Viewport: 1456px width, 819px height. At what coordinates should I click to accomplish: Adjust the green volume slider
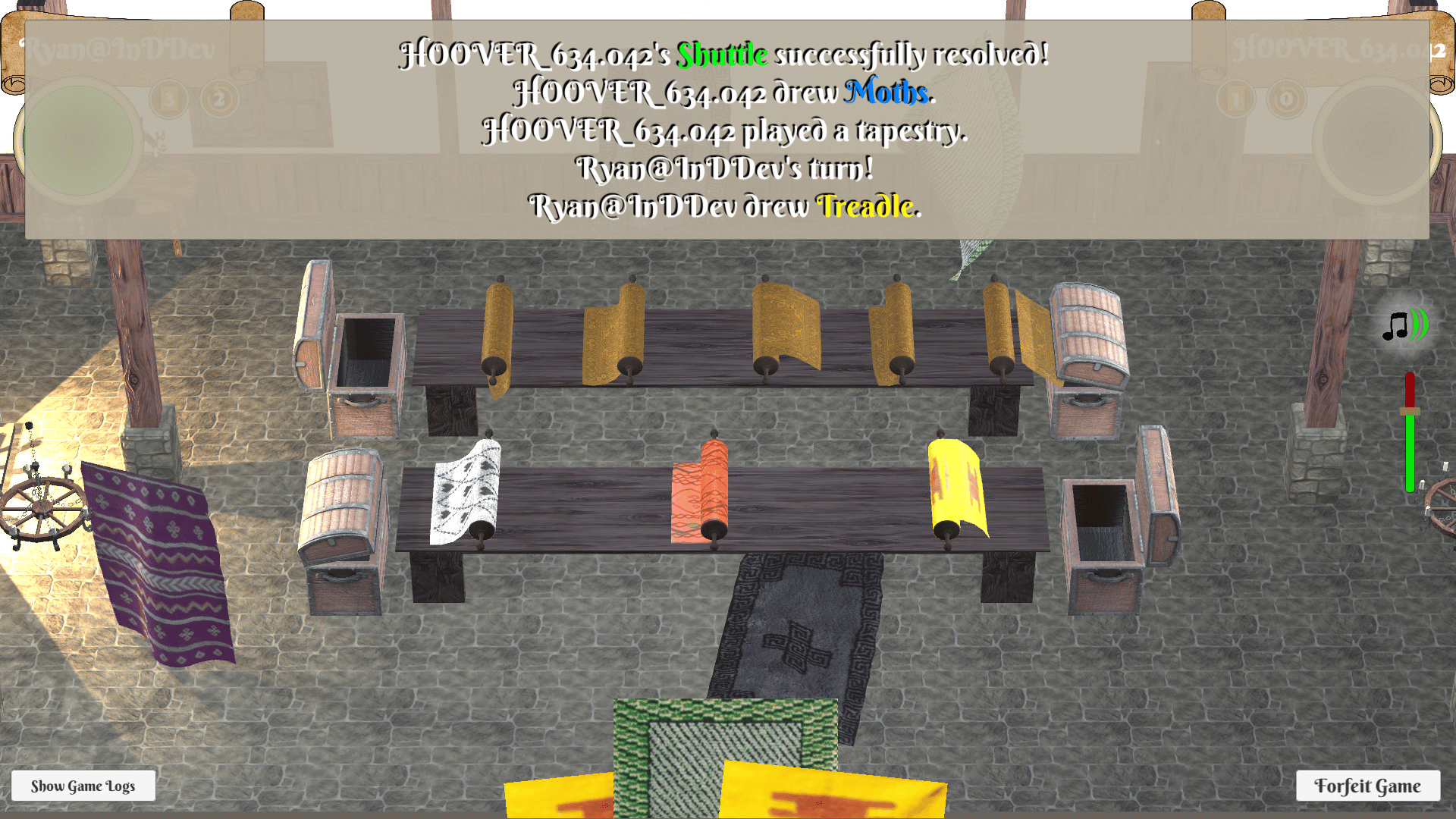click(x=1410, y=413)
